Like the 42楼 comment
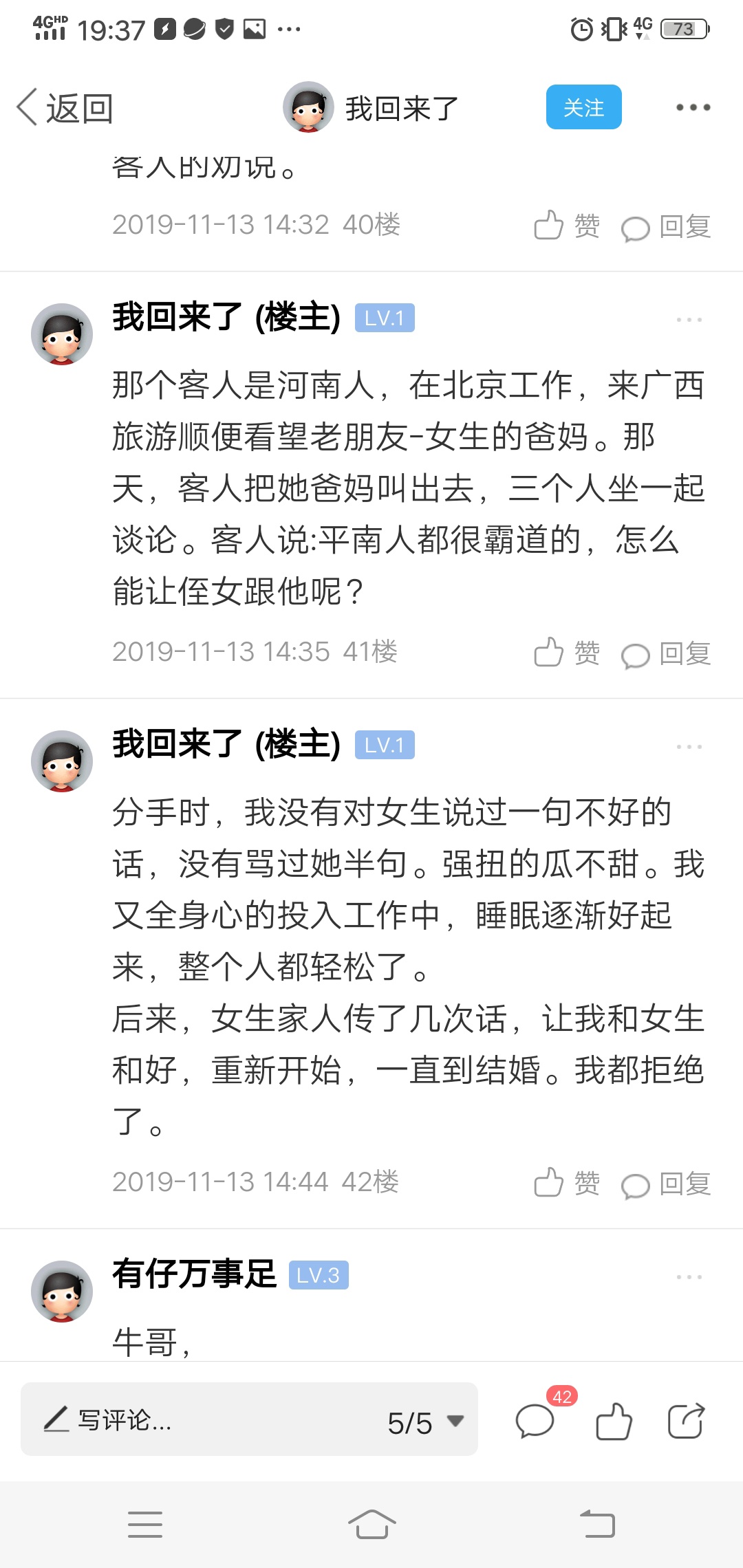 567,1183
